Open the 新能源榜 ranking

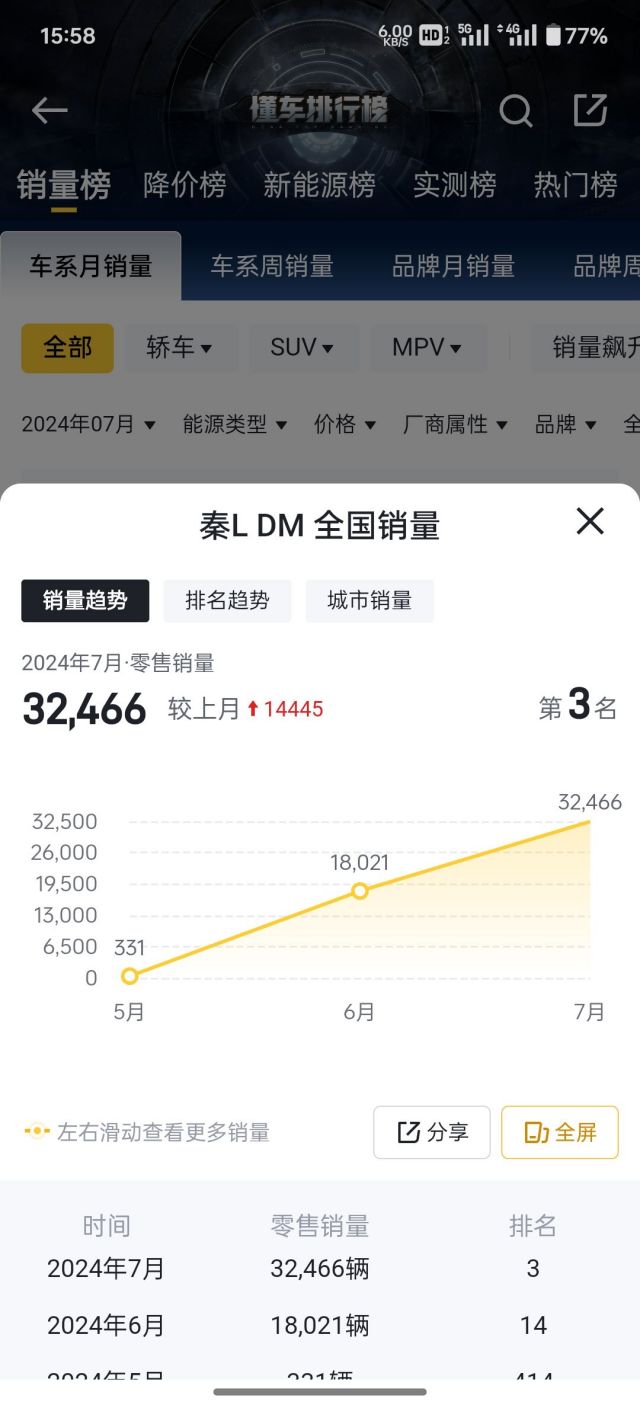coord(319,185)
